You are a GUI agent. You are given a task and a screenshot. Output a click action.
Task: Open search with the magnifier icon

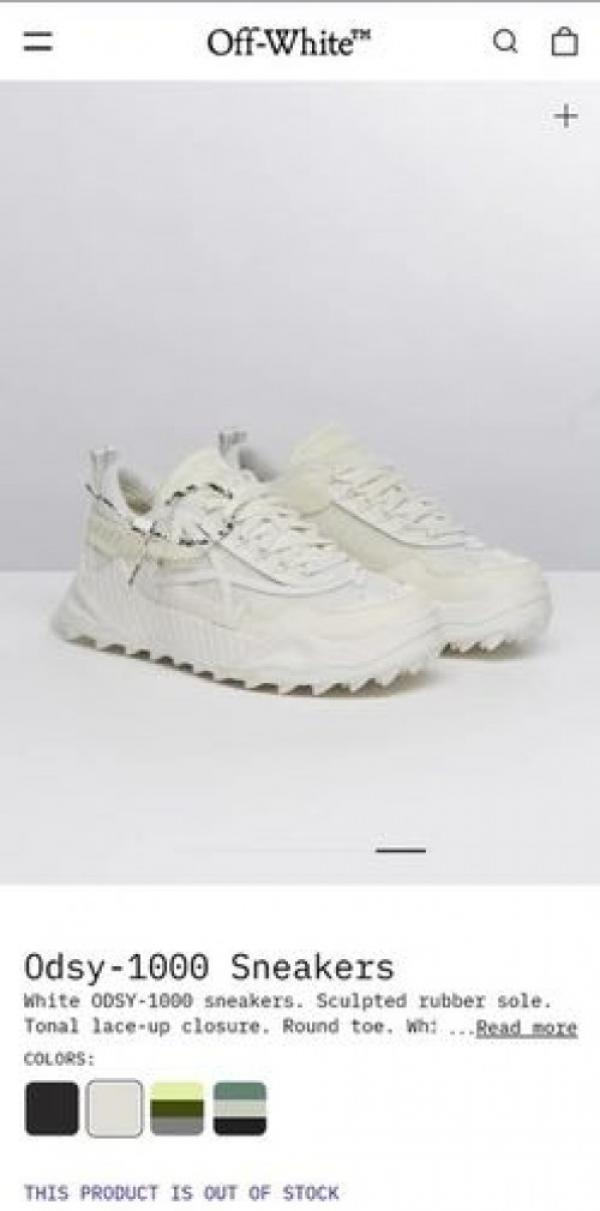click(x=506, y=42)
